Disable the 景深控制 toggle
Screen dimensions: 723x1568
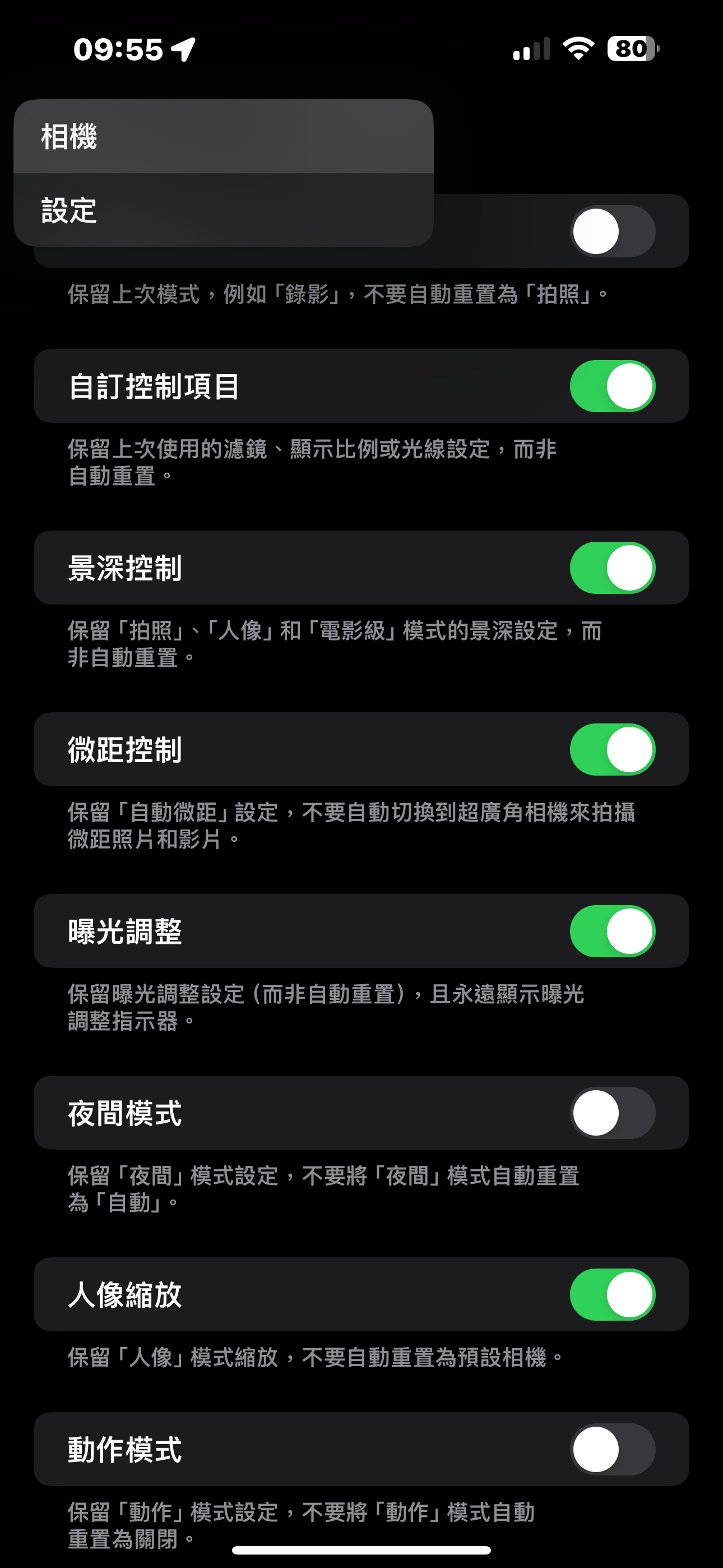pyautogui.click(x=612, y=568)
